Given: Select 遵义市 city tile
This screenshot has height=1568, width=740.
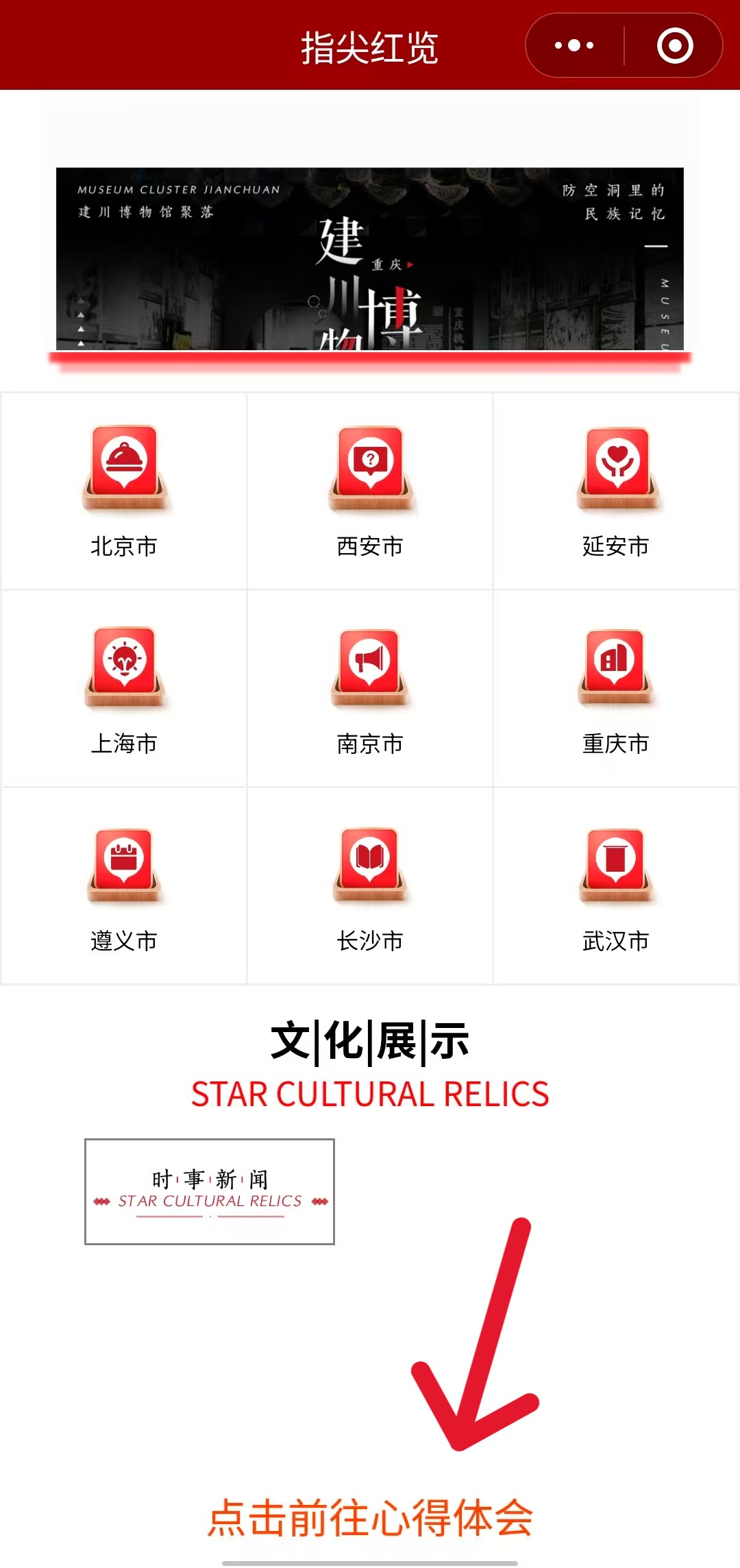Looking at the screenshot, I should 124,885.
